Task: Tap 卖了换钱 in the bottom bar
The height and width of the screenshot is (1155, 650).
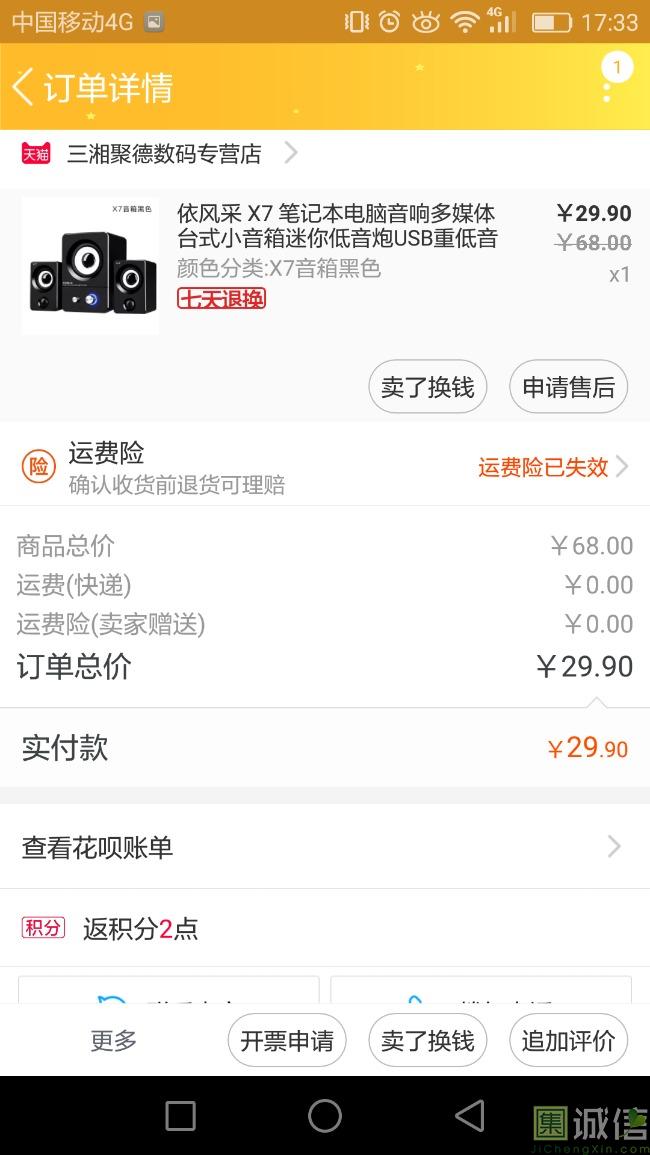Action: tap(428, 1041)
